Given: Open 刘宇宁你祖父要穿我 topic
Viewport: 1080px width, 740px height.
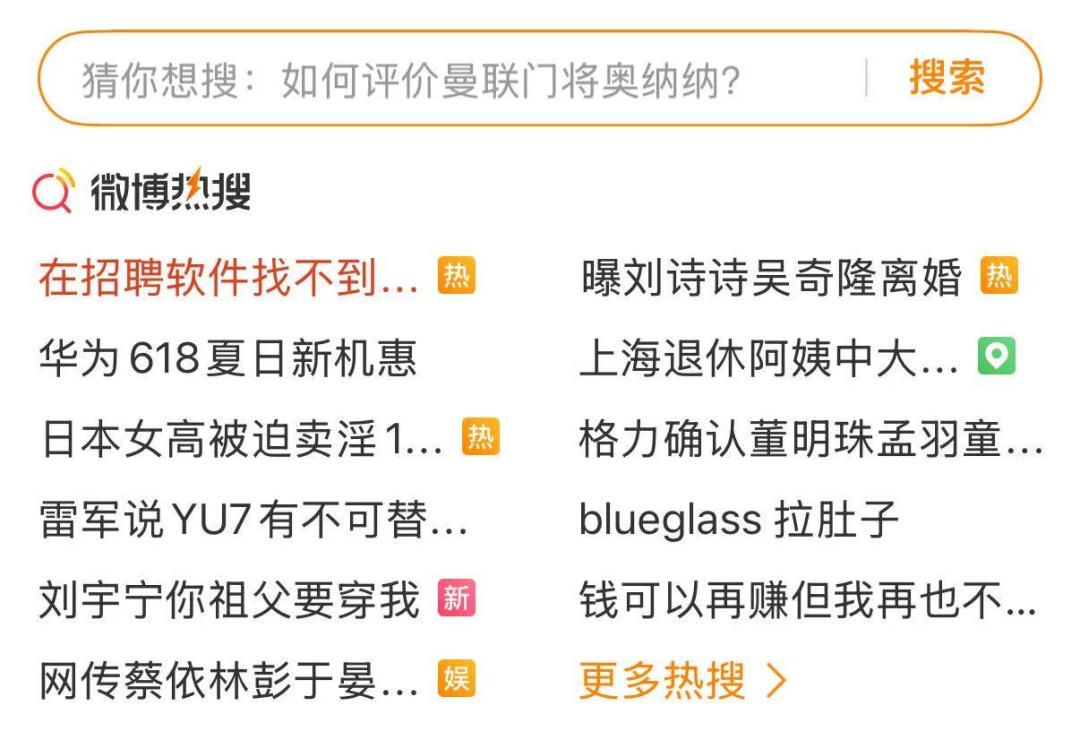Looking at the screenshot, I should point(229,600).
